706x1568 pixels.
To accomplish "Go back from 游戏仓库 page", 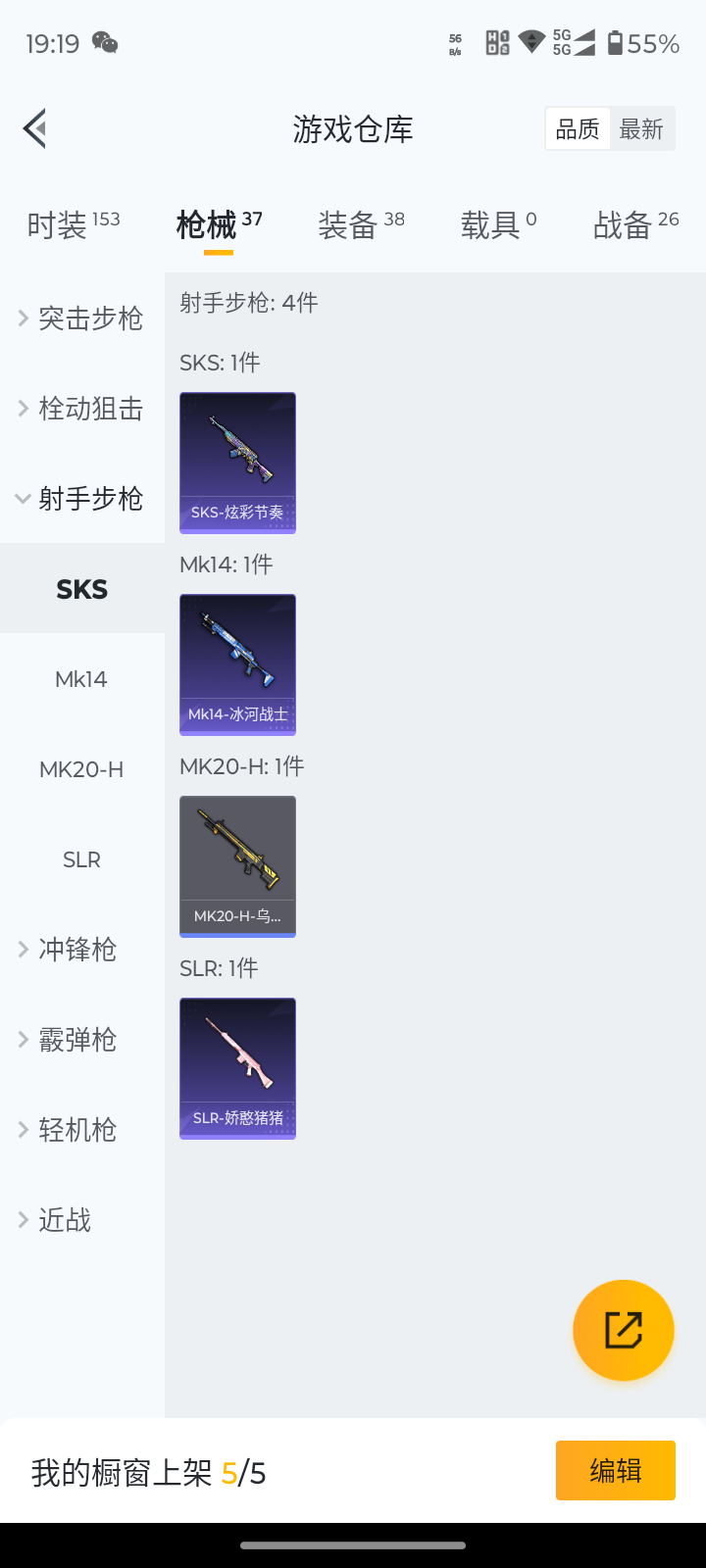I will coord(35,128).
